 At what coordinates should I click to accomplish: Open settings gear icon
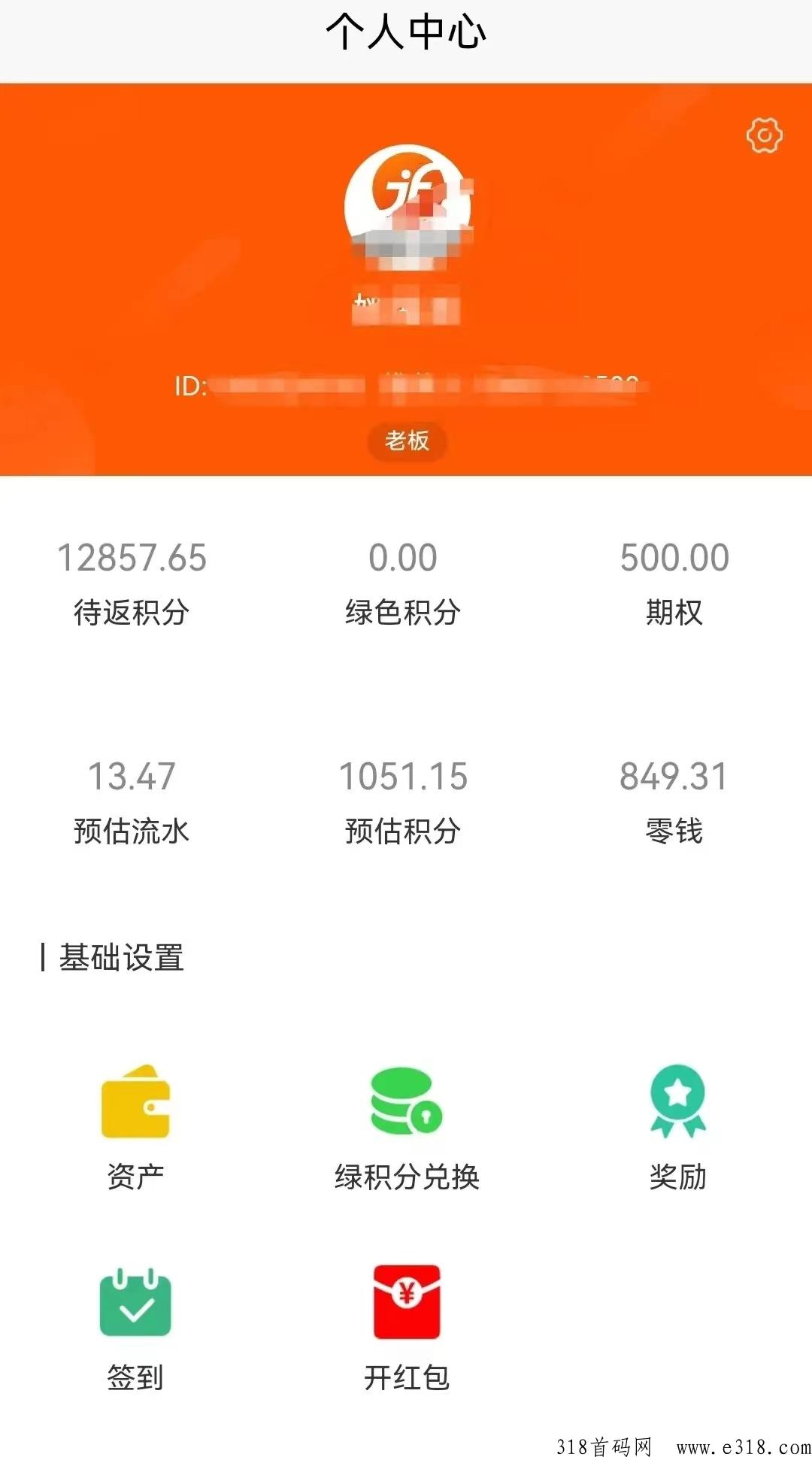click(x=764, y=136)
